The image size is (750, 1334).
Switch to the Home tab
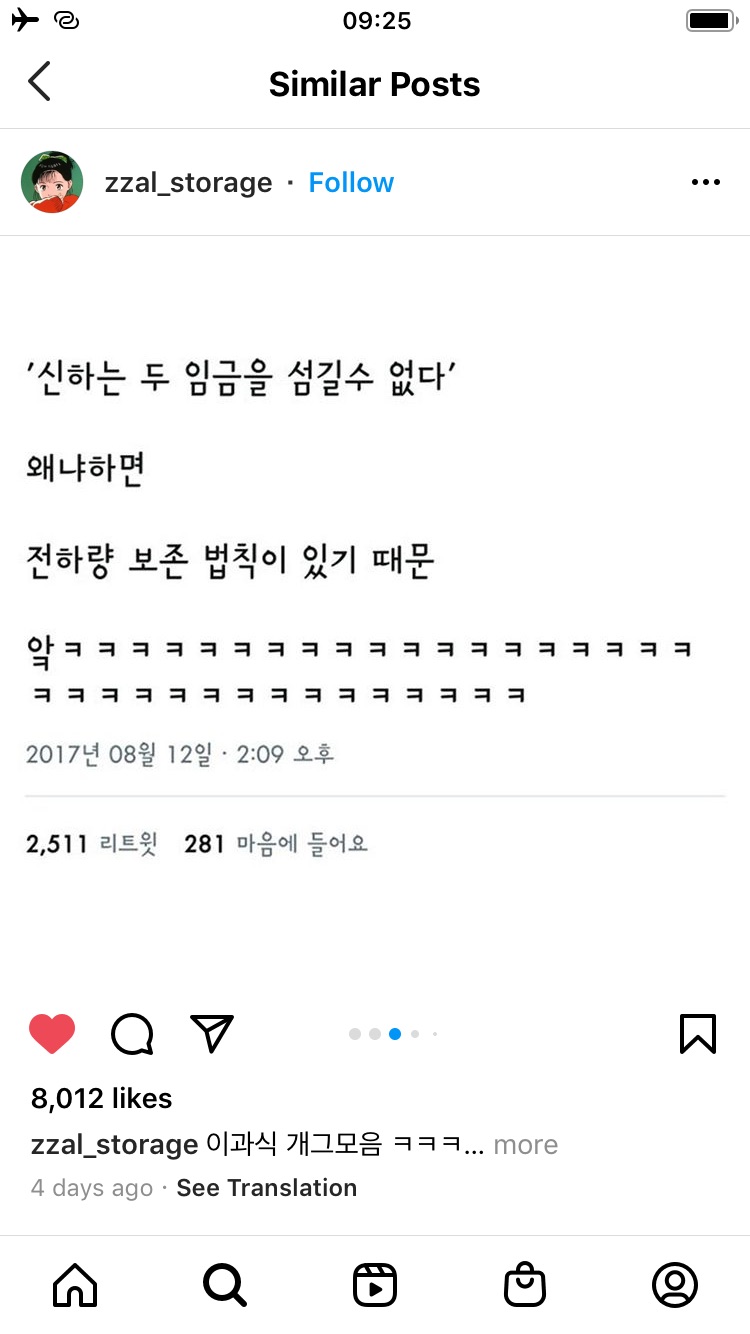tap(75, 1285)
